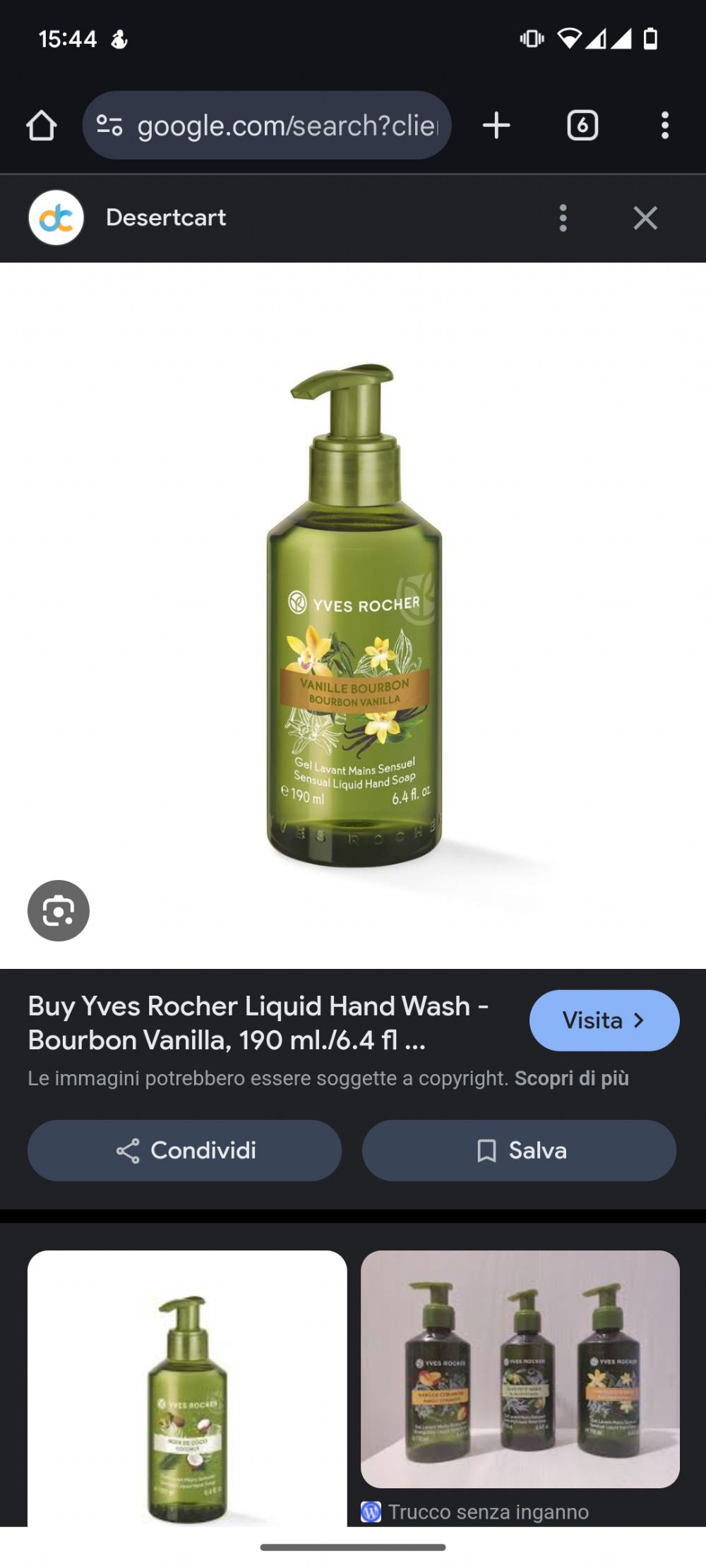Viewport: 706px width, 1568px height.
Task: Close the Desertcart image preview
Action: tap(645, 218)
